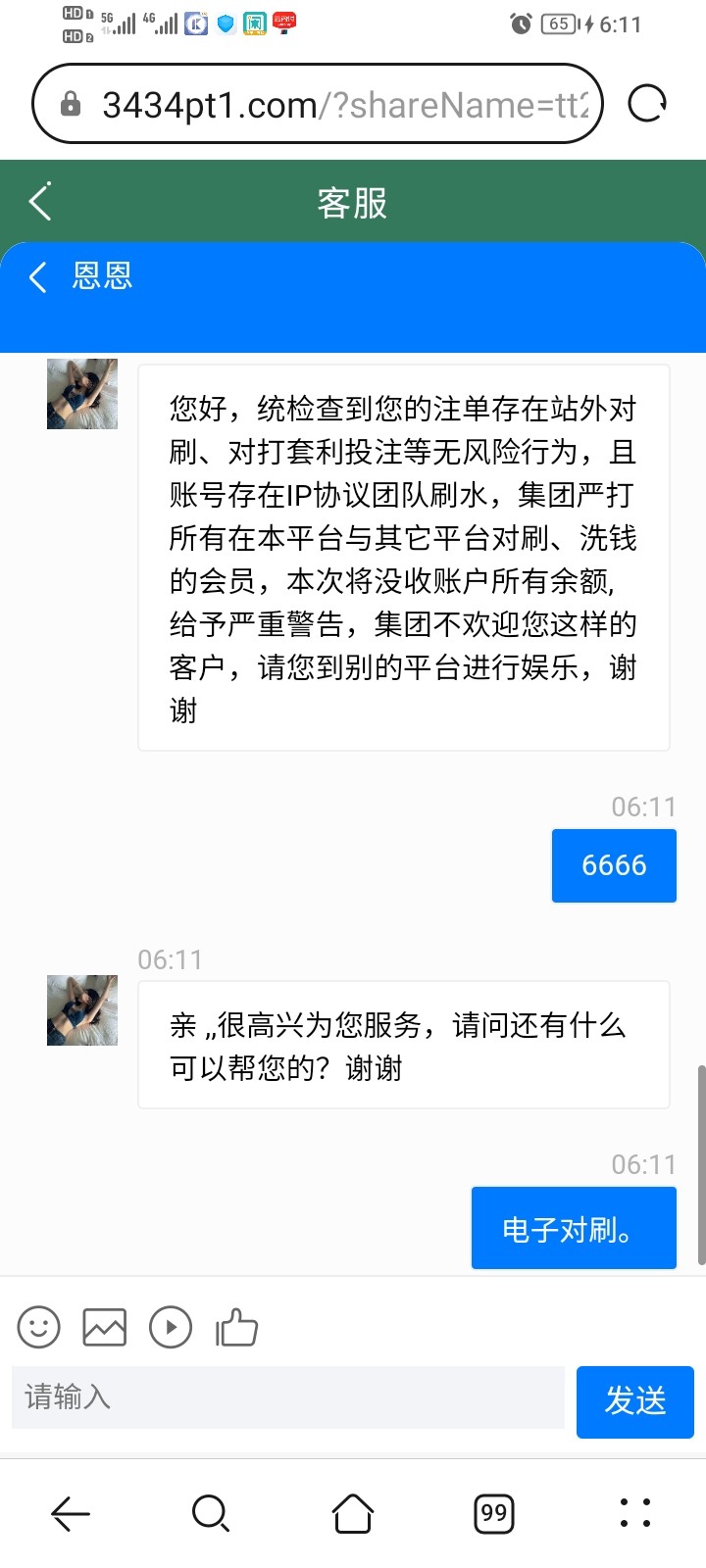This screenshot has height=1568, width=706.
Task: Attach an image to the chat
Action: (104, 1327)
